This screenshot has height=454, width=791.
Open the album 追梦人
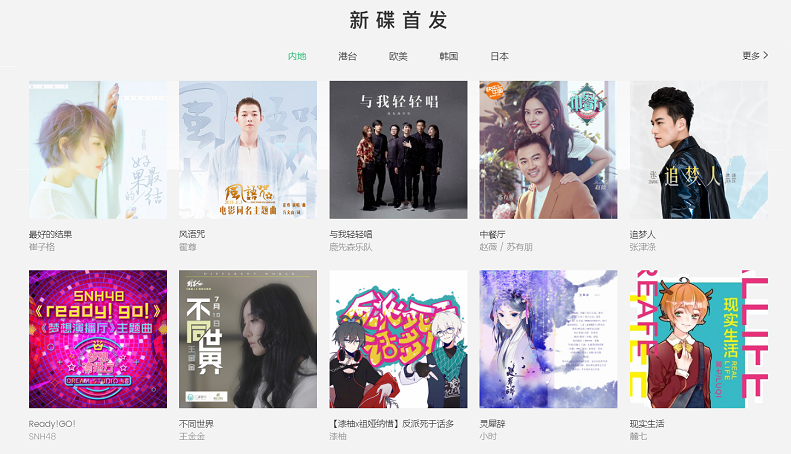[698, 150]
